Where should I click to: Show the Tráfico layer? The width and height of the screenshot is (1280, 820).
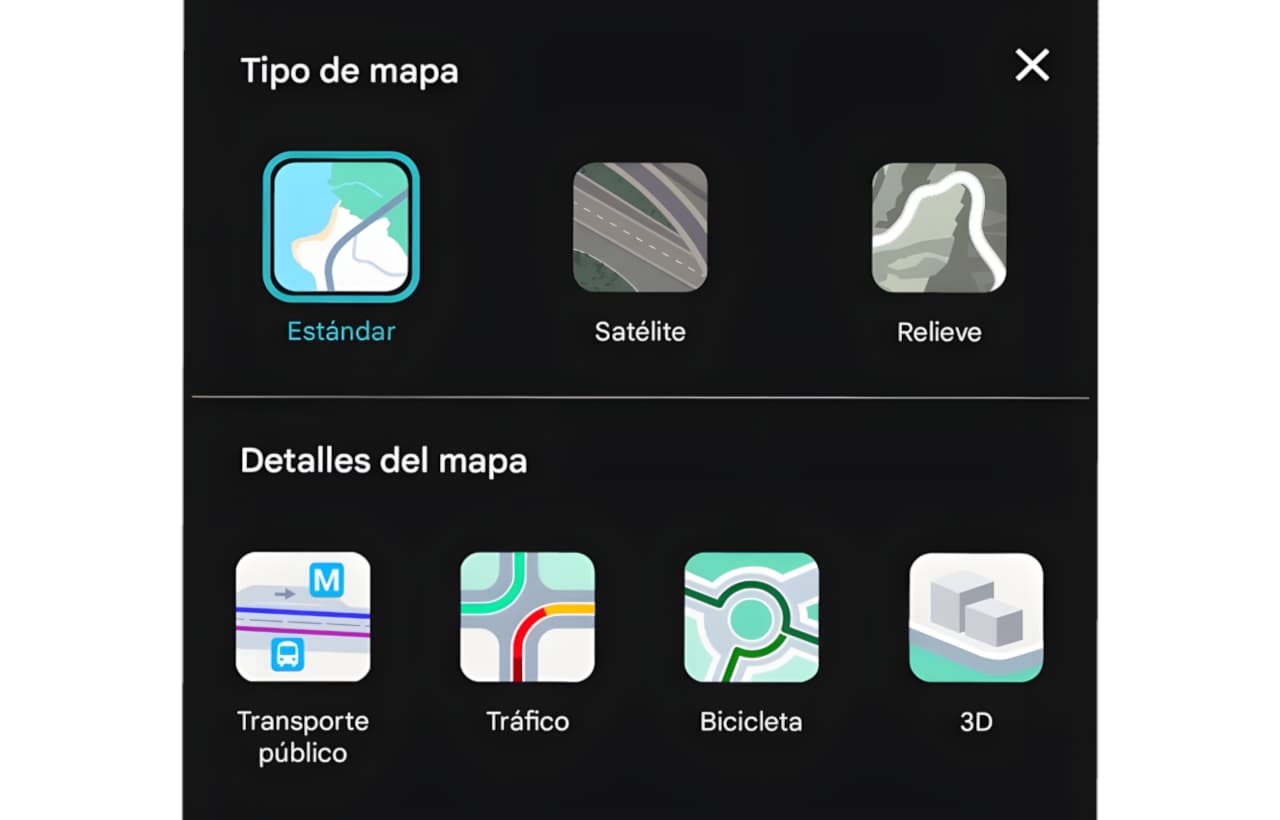coord(527,617)
